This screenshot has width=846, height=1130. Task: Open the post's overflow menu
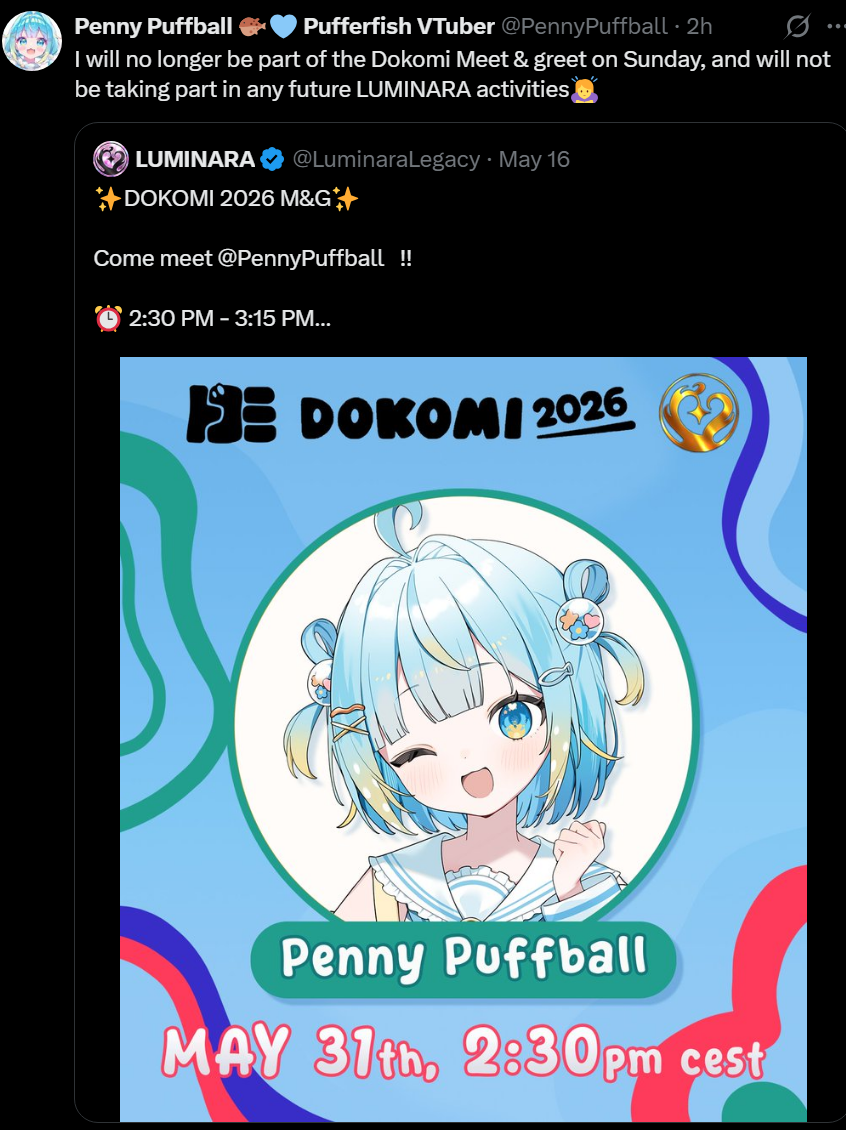click(x=836, y=27)
